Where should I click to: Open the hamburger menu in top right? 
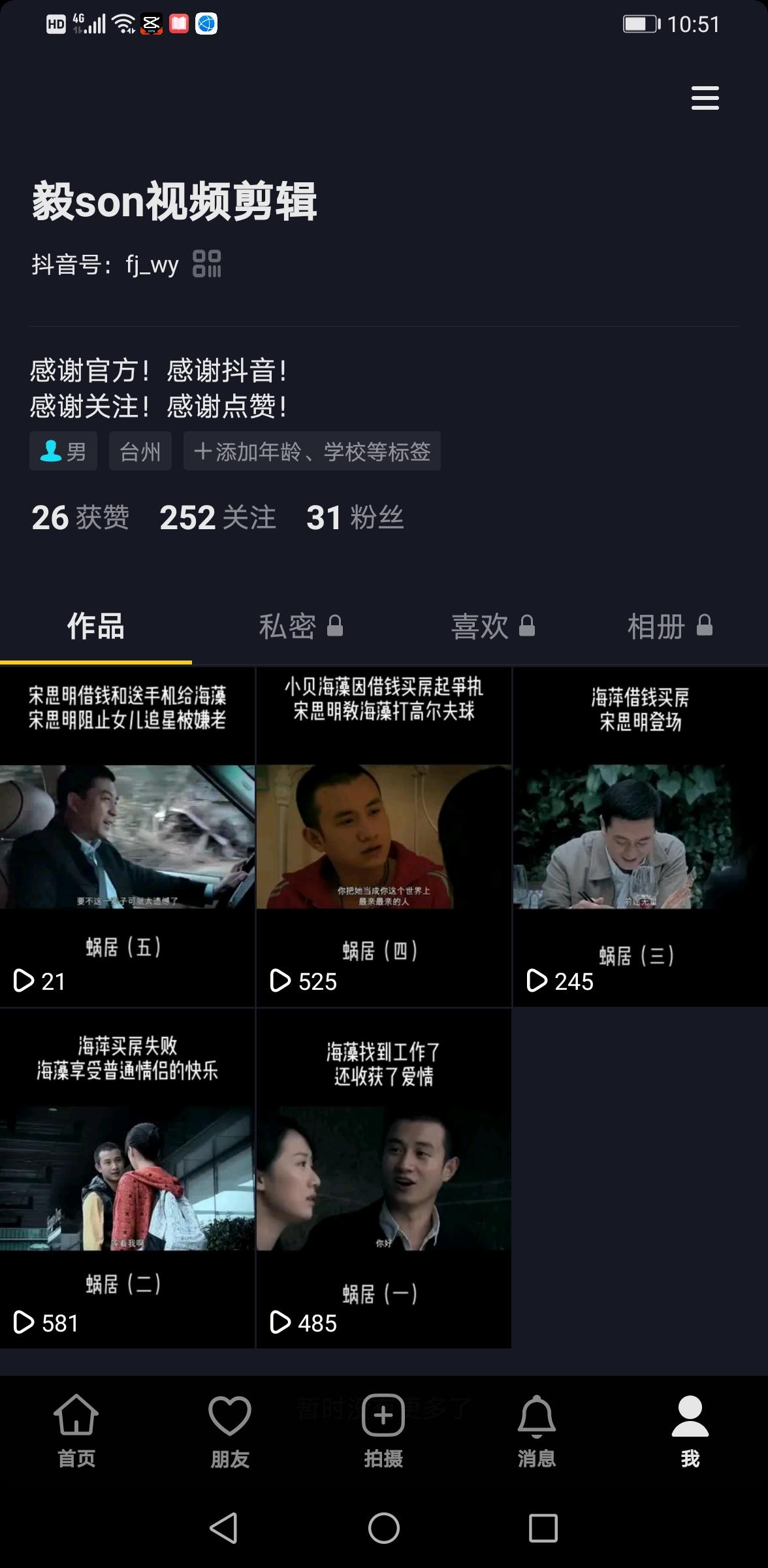tap(705, 98)
